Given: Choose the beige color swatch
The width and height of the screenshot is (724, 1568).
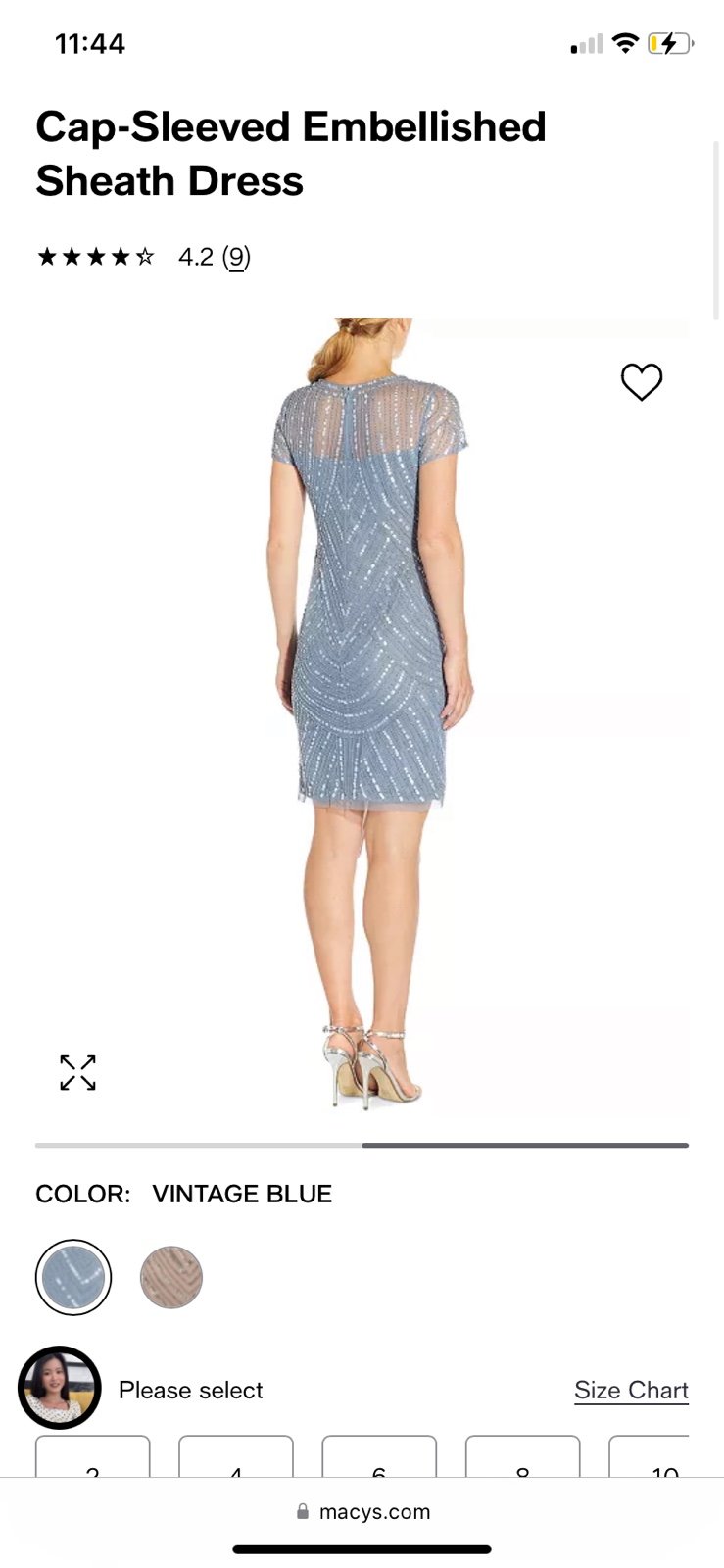Looking at the screenshot, I should (x=171, y=1277).
